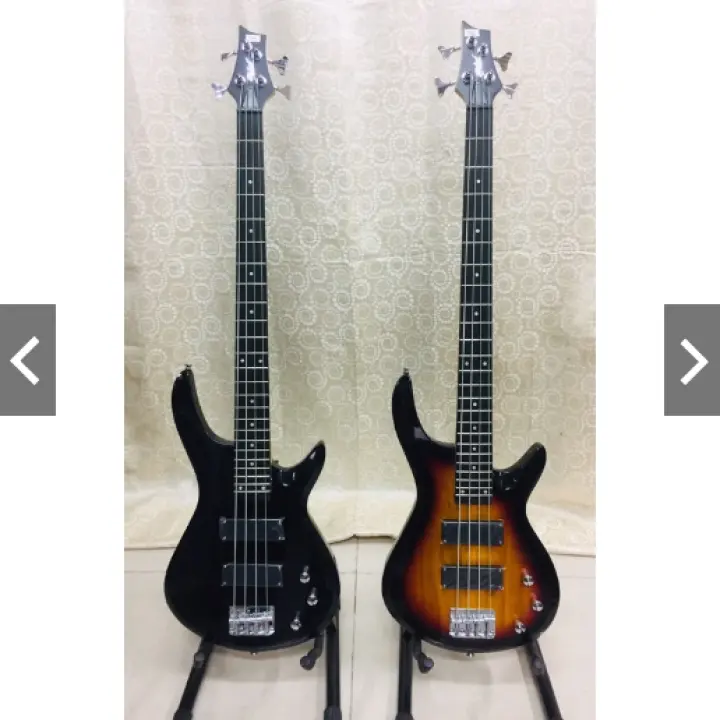Go to the previous product image
The height and width of the screenshot is (720, 720).
27,360
